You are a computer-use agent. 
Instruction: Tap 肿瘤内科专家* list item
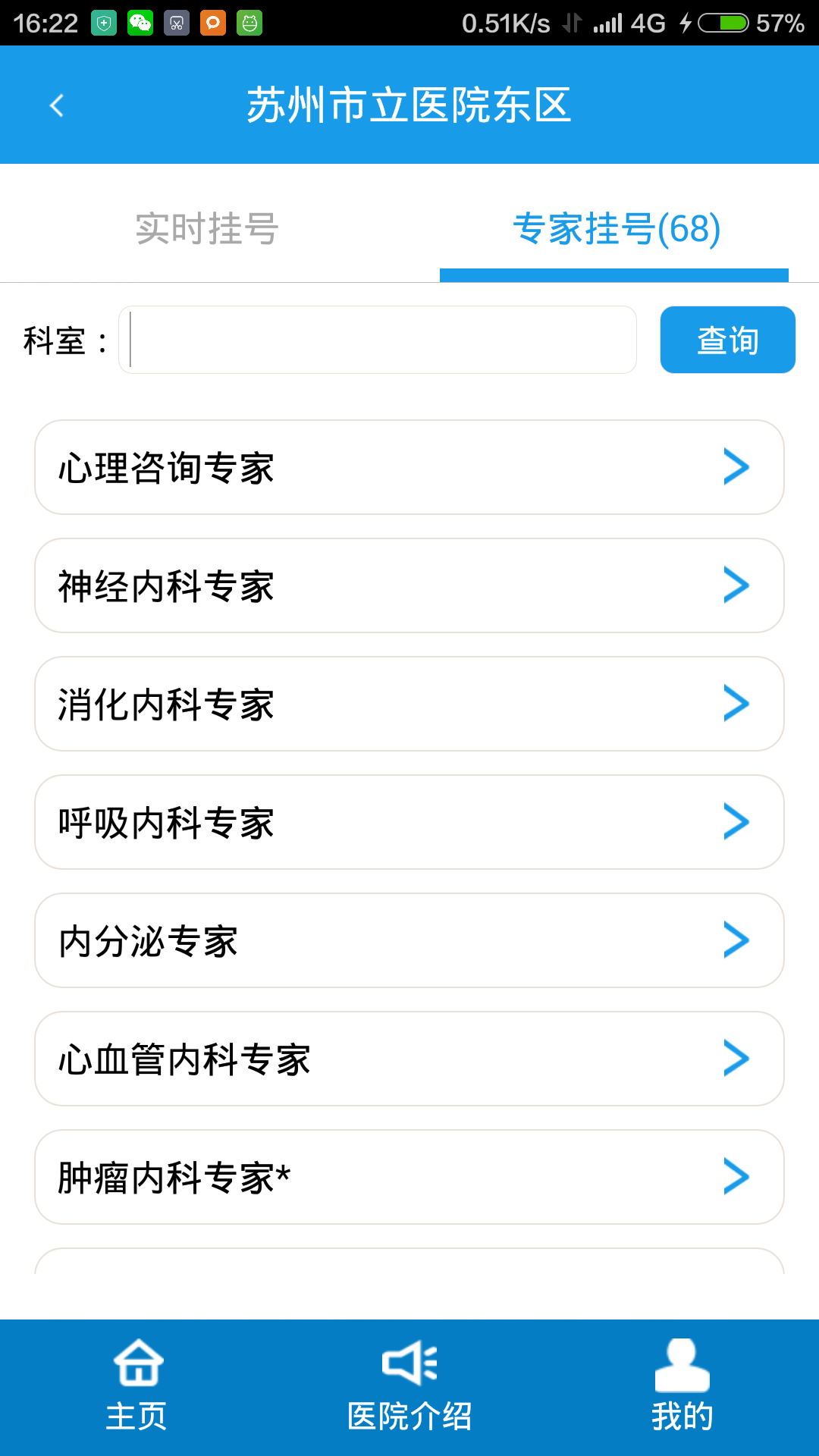[409, 1177]
